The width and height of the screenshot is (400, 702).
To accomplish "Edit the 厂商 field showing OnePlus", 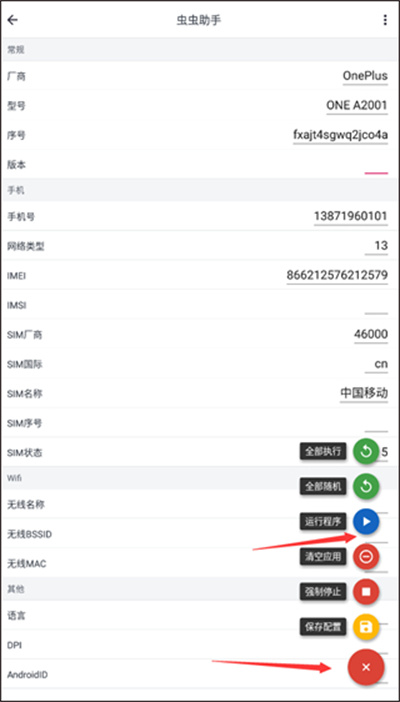I will tap(365, 76).
